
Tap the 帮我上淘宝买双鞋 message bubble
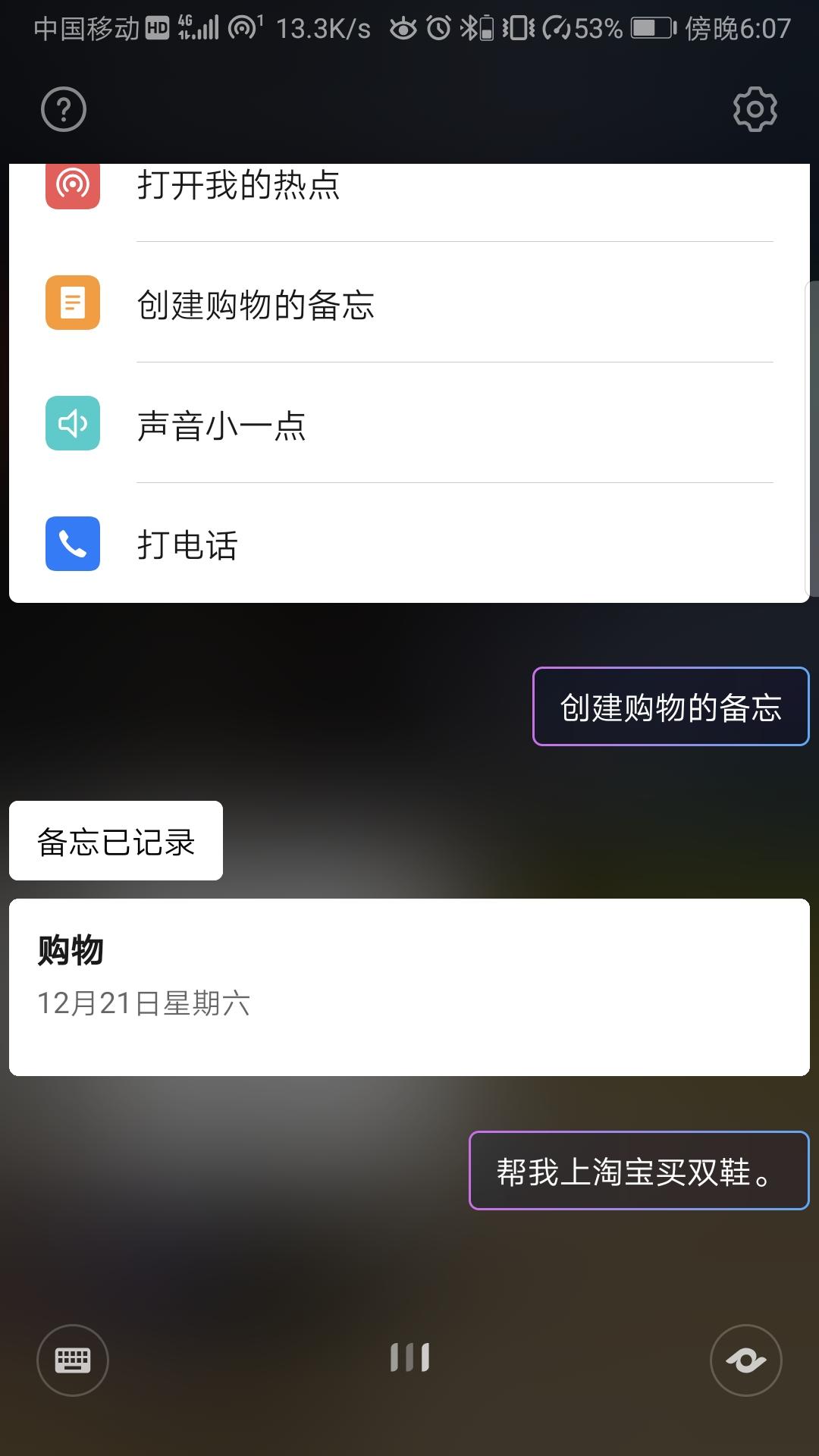pyautogui.click(x=639, y=1170)
